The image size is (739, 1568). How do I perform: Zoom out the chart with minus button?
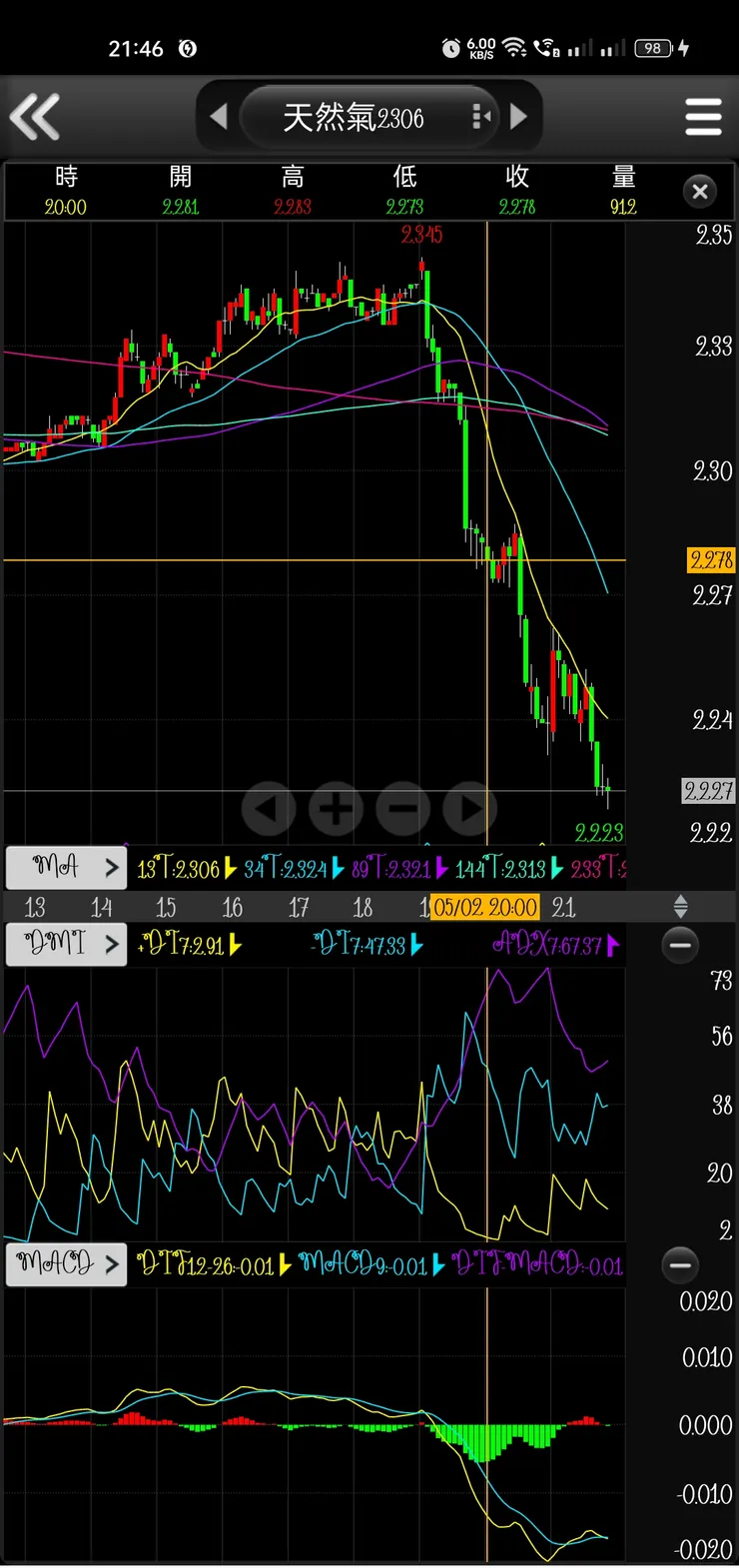click(402, 807)
